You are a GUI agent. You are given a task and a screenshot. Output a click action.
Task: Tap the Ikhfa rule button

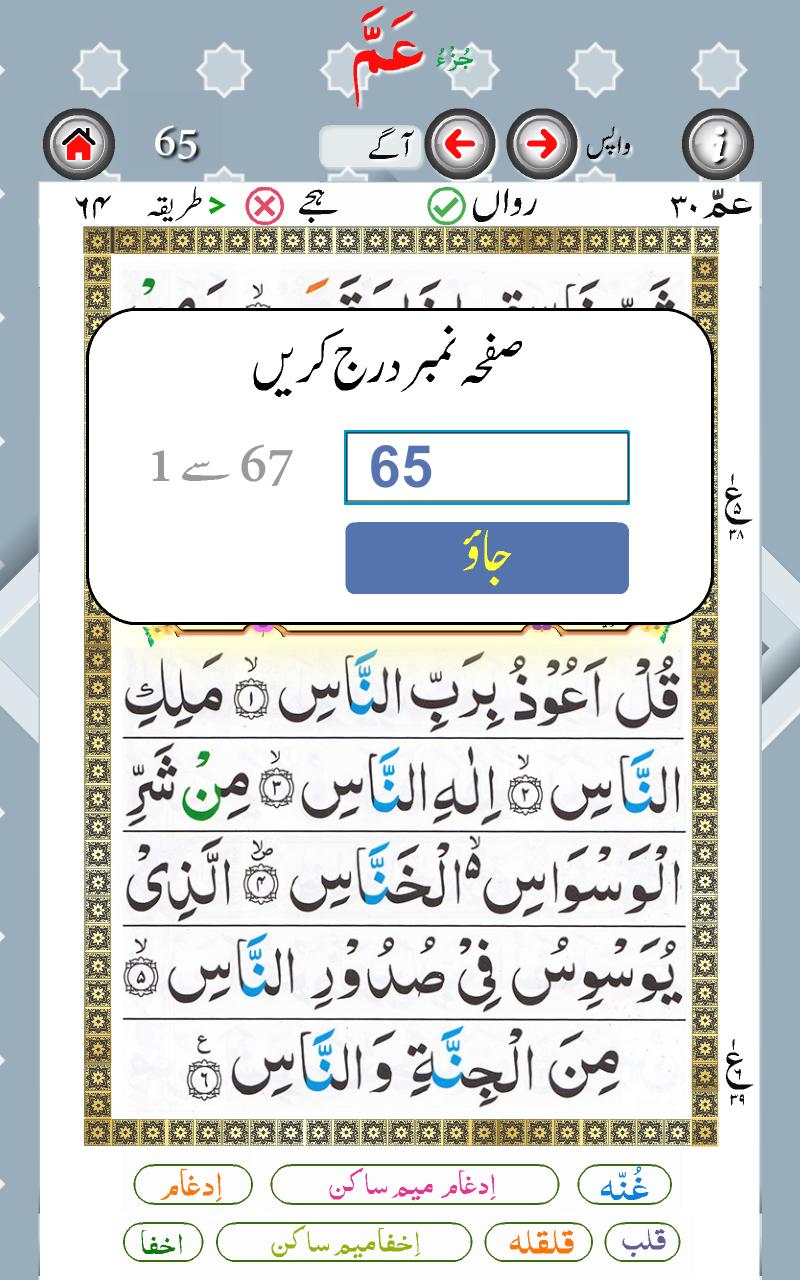click(162, 1243)
